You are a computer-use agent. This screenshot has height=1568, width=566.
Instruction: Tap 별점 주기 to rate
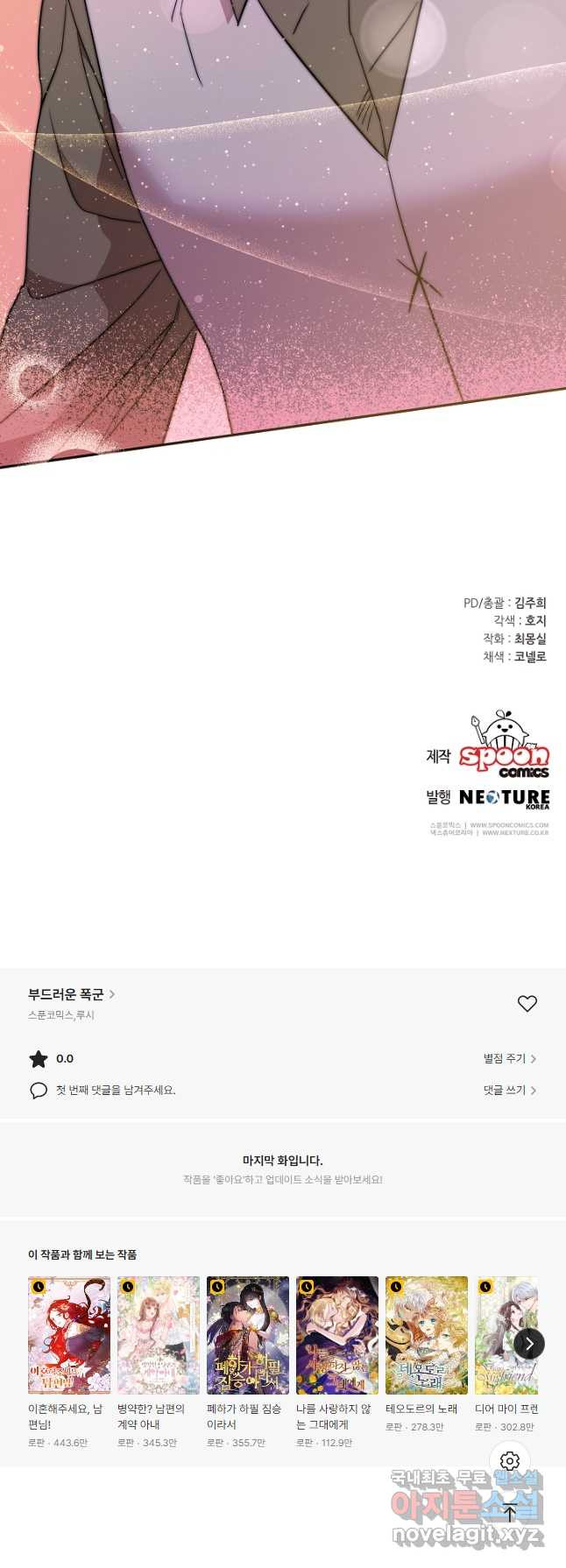(x=509, y=1058)
